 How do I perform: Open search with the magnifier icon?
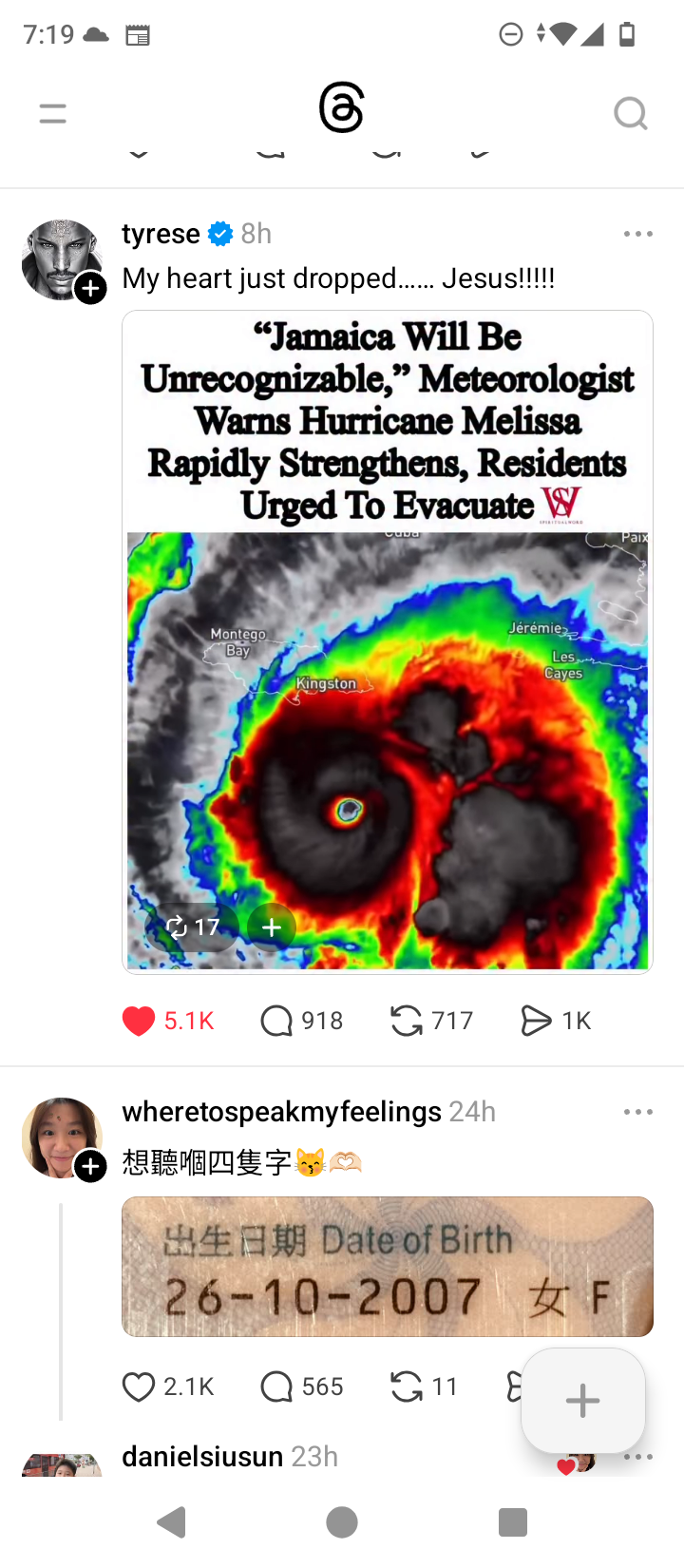[630, 114]
